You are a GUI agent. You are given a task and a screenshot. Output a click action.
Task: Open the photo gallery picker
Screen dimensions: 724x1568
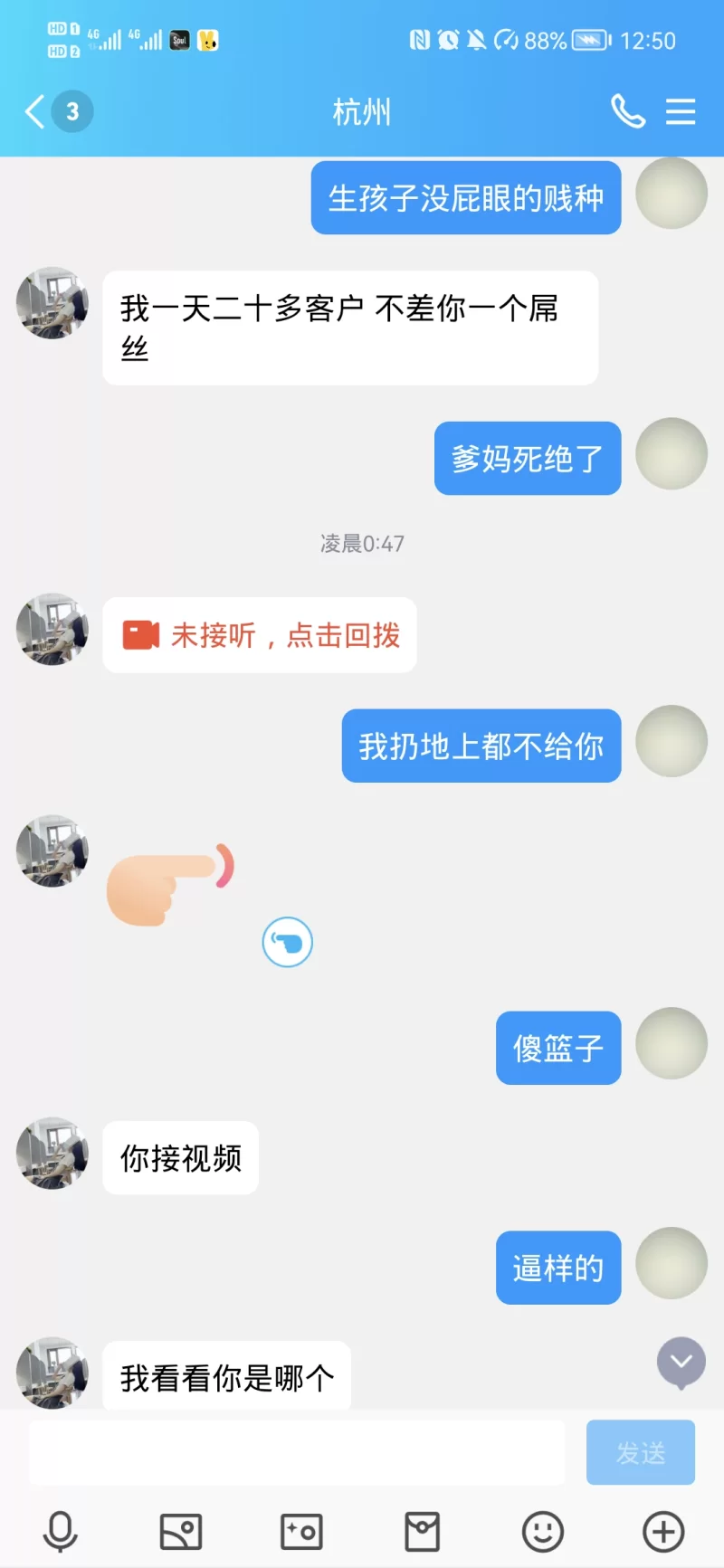pos(181,1532)
